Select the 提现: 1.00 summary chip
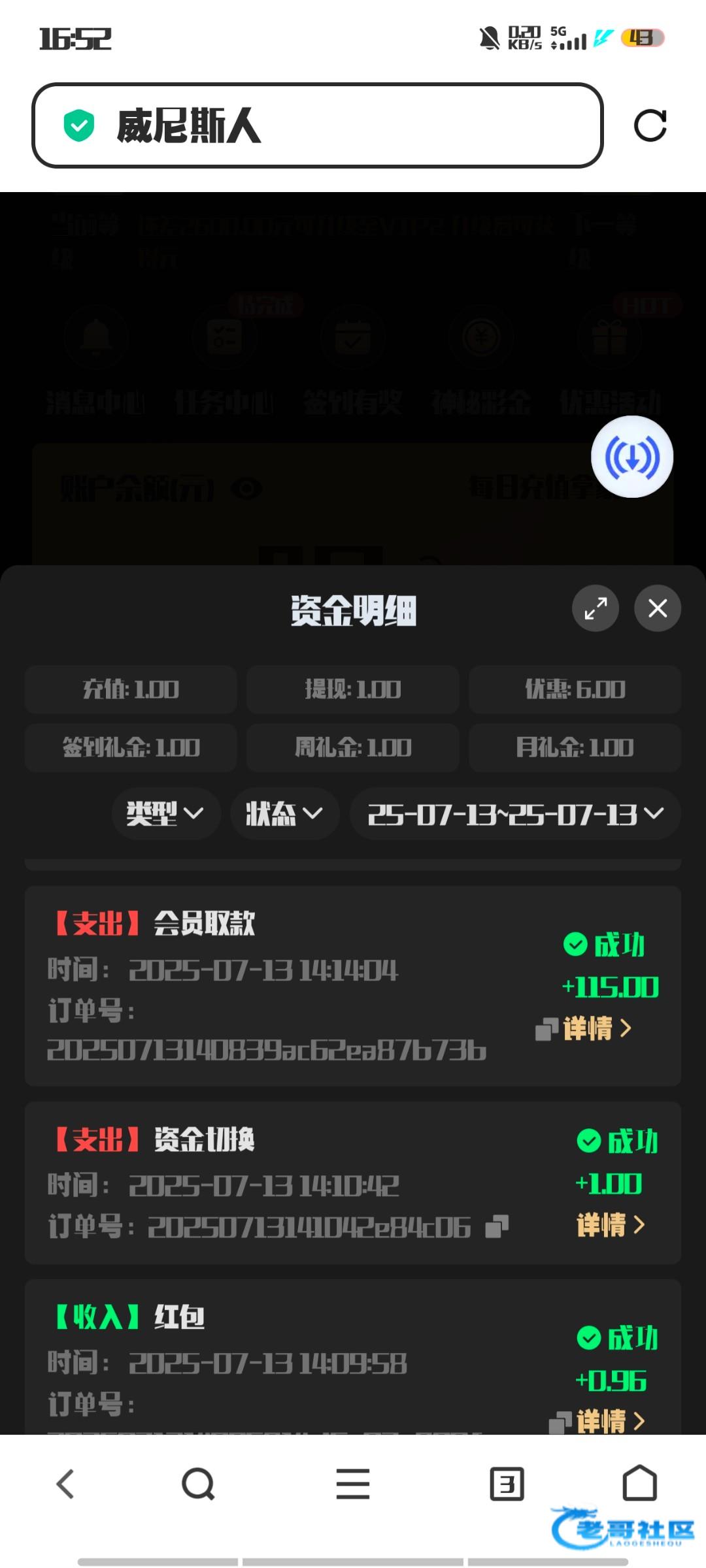Screen dimensions: 706x1568 coord(353,690)
